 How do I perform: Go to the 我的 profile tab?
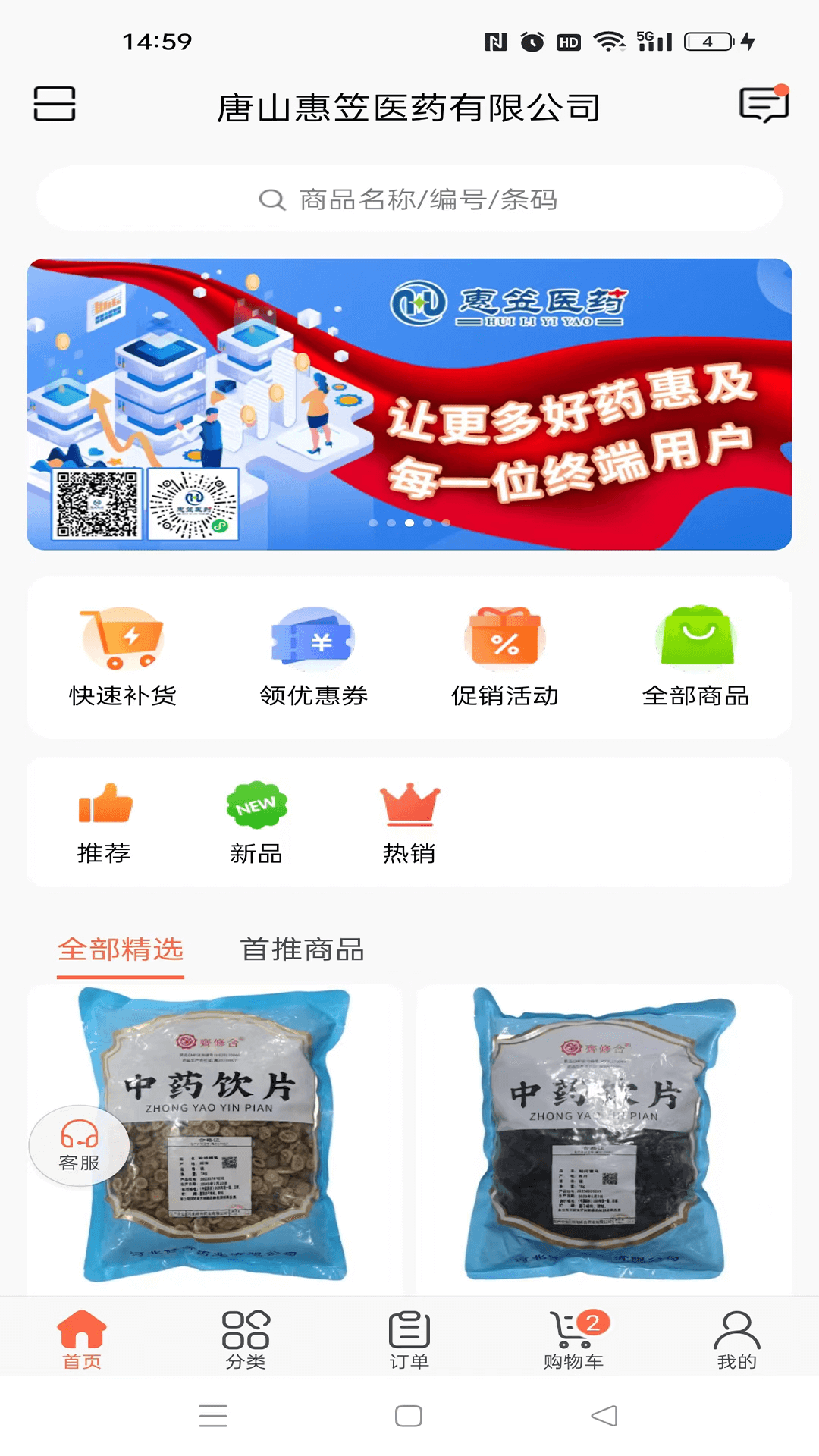737,1339
